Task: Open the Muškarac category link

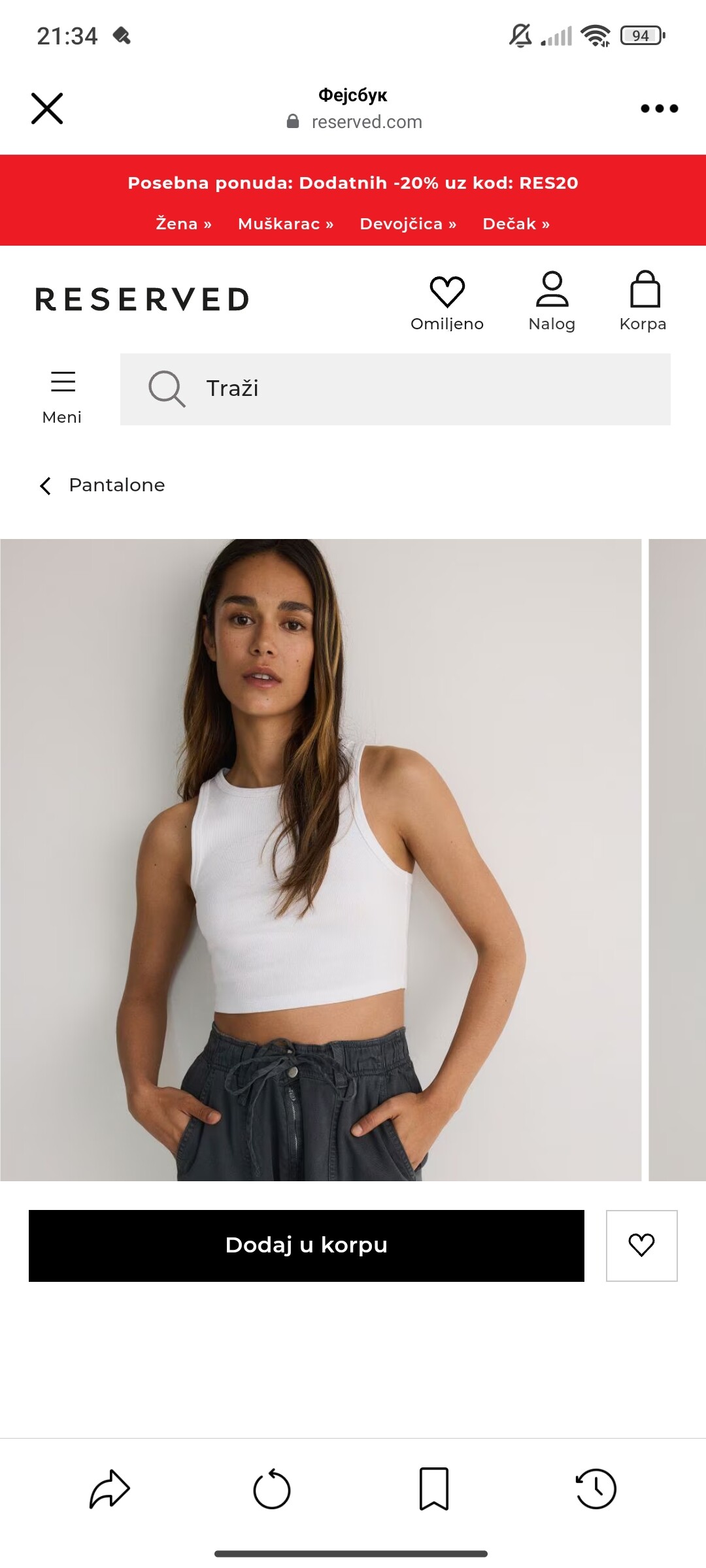Action: [x=286, y=224]
